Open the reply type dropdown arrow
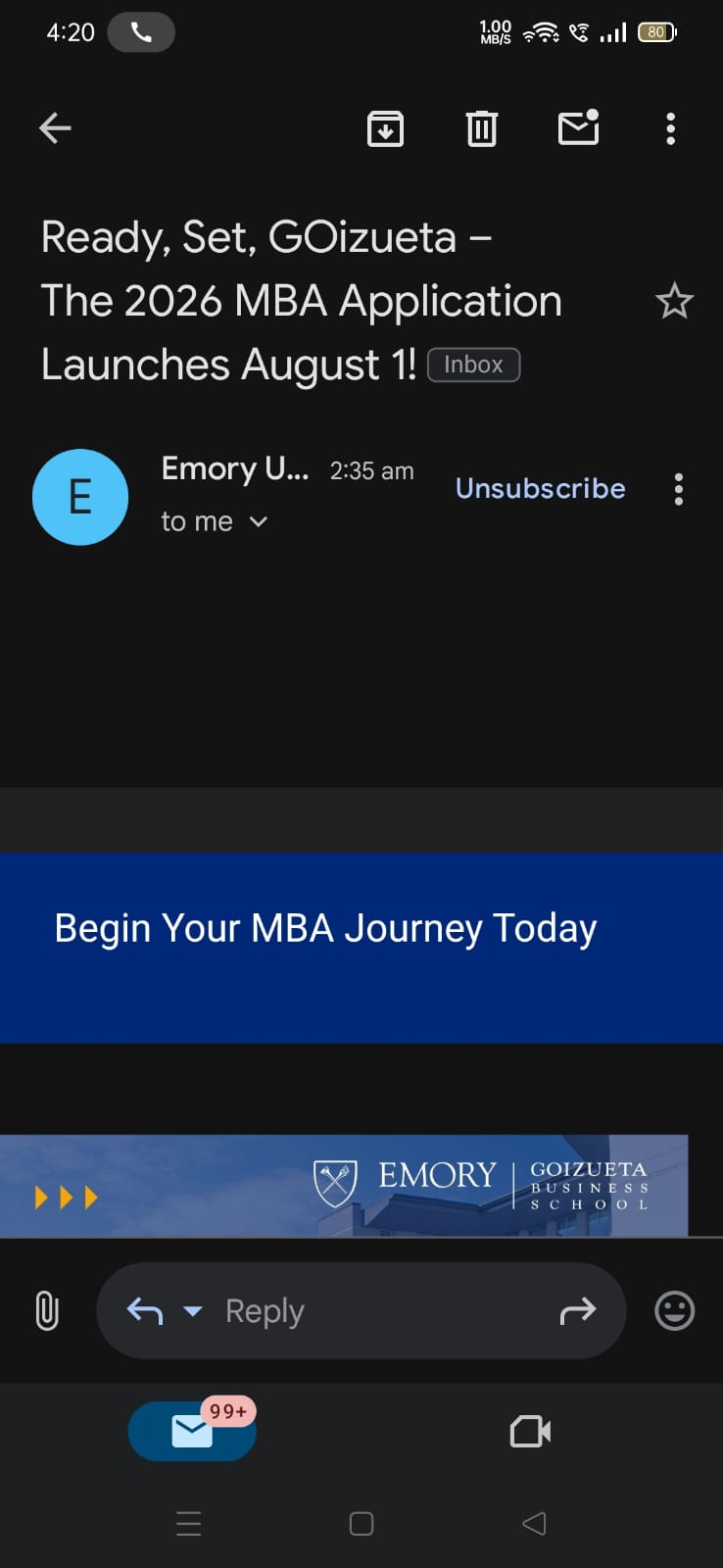Screen dimensions: 723x1568 (193, 1310)
